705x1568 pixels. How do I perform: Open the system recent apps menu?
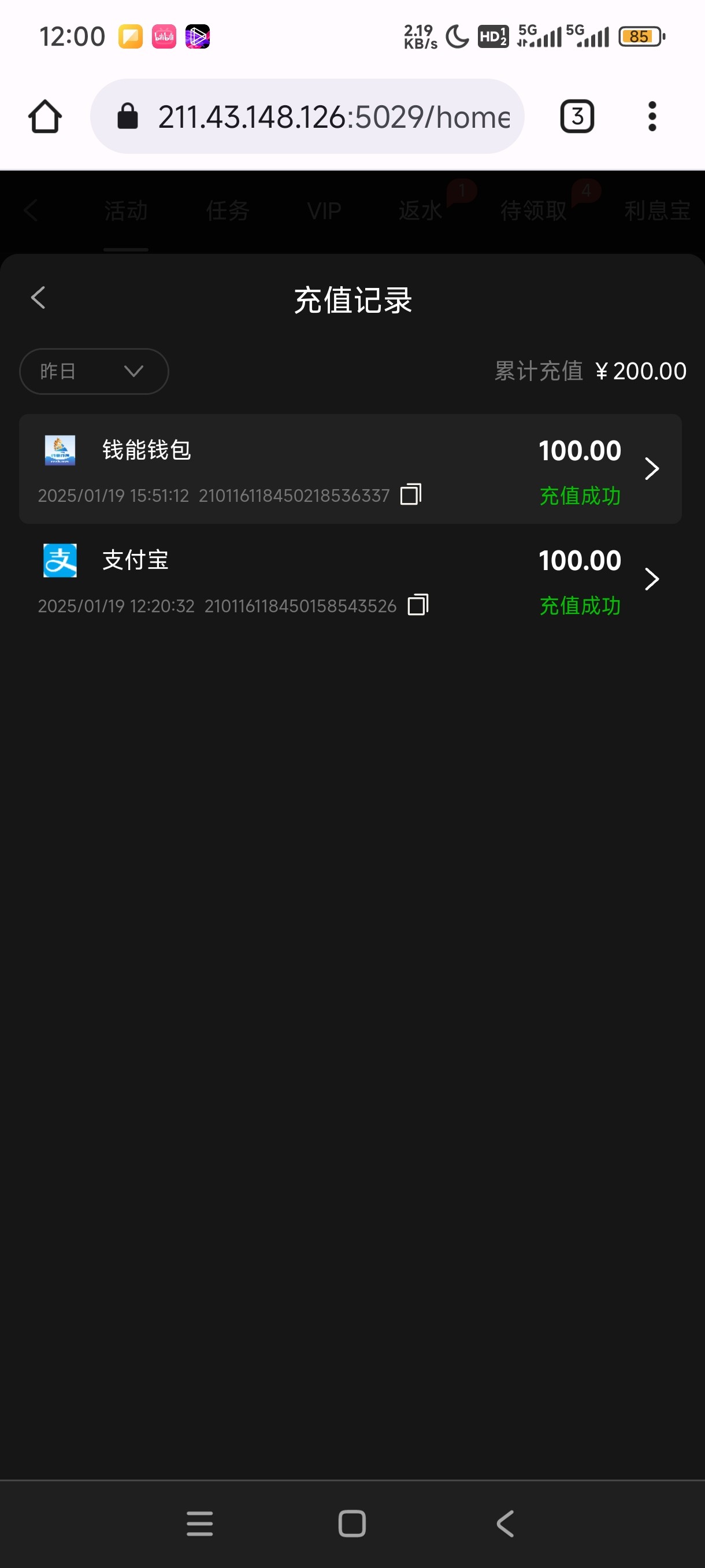pyautogui.click(x=199, y=1524)
